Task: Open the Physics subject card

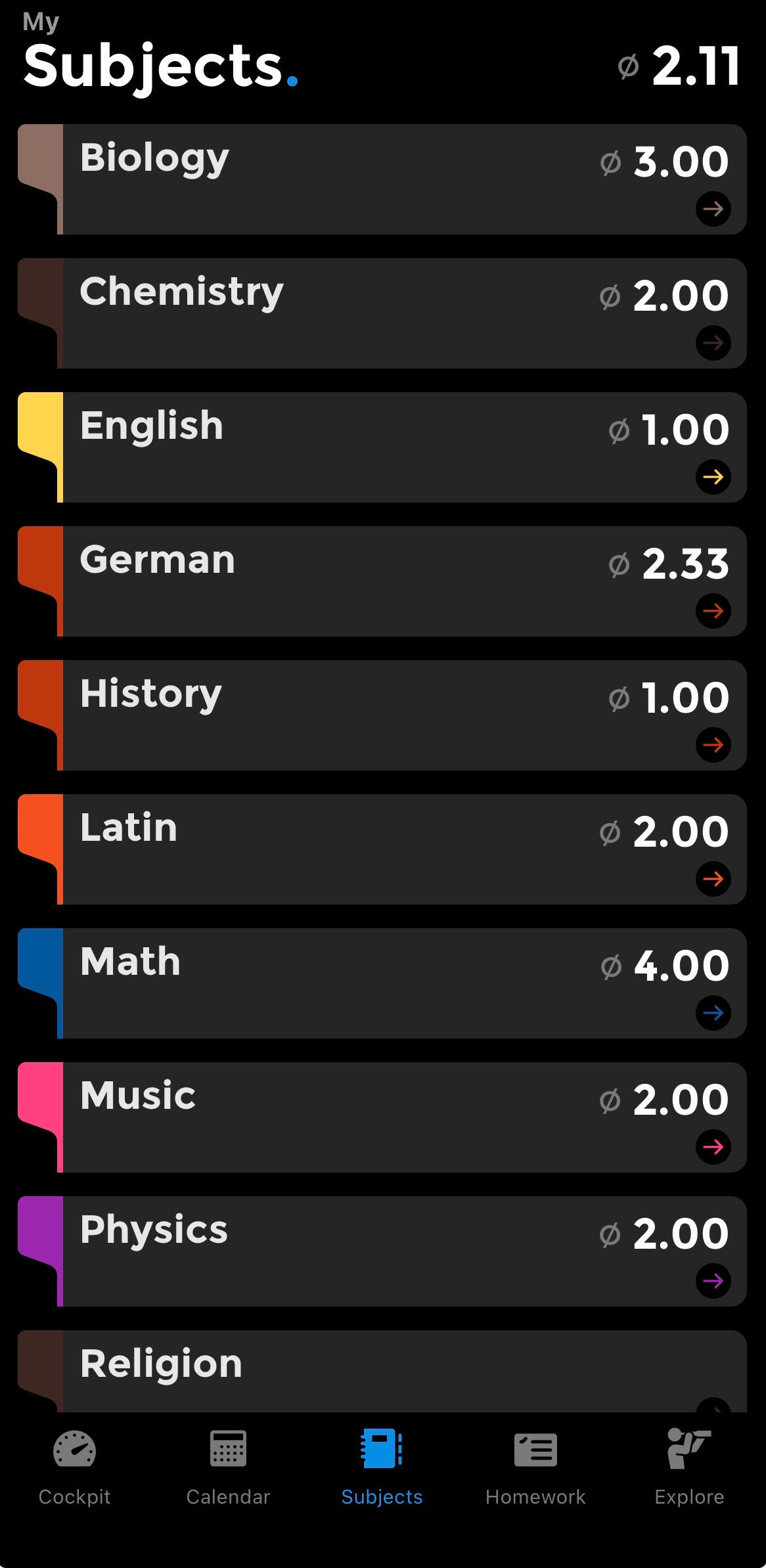Action: point(381,1251)
